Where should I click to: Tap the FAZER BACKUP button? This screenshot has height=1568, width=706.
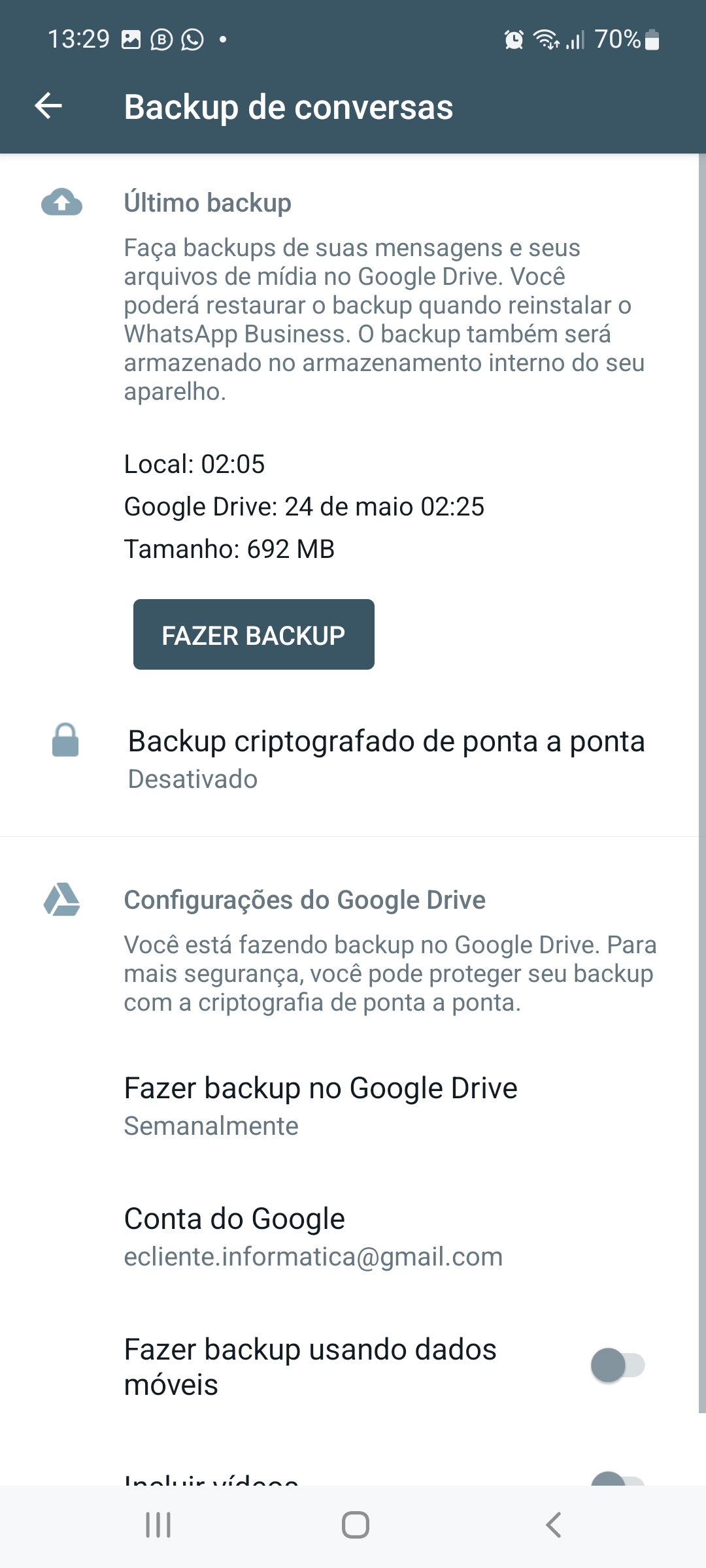tap(254, 634)
